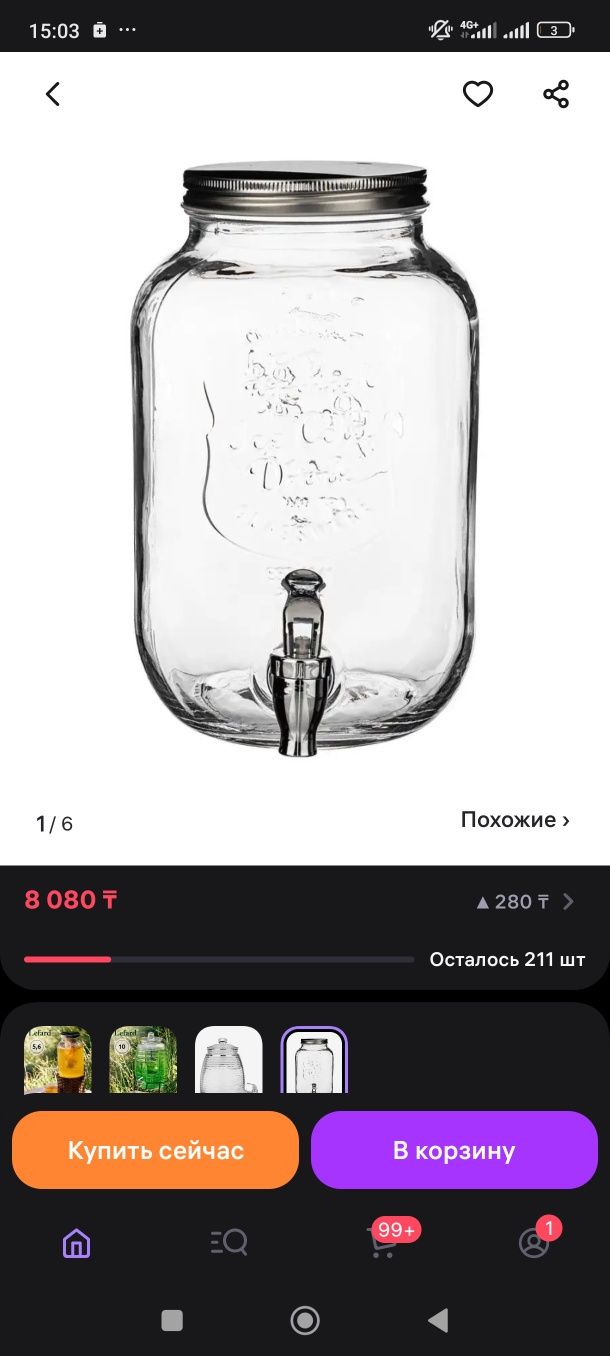Tap the system back triangle button
610x1356 pixels.
click(438, 1321)
